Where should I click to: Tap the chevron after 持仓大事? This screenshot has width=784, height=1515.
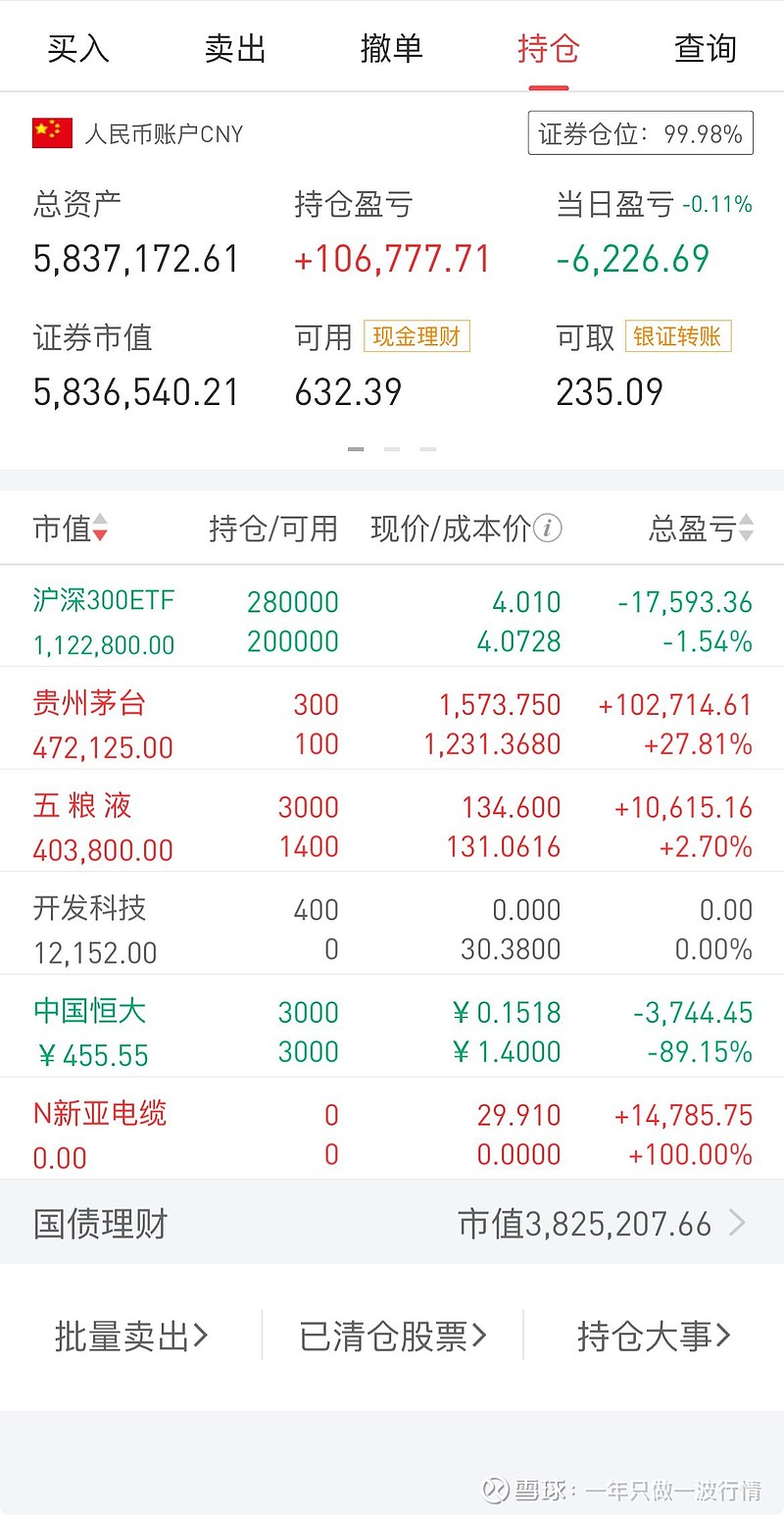coord(722,1336)
